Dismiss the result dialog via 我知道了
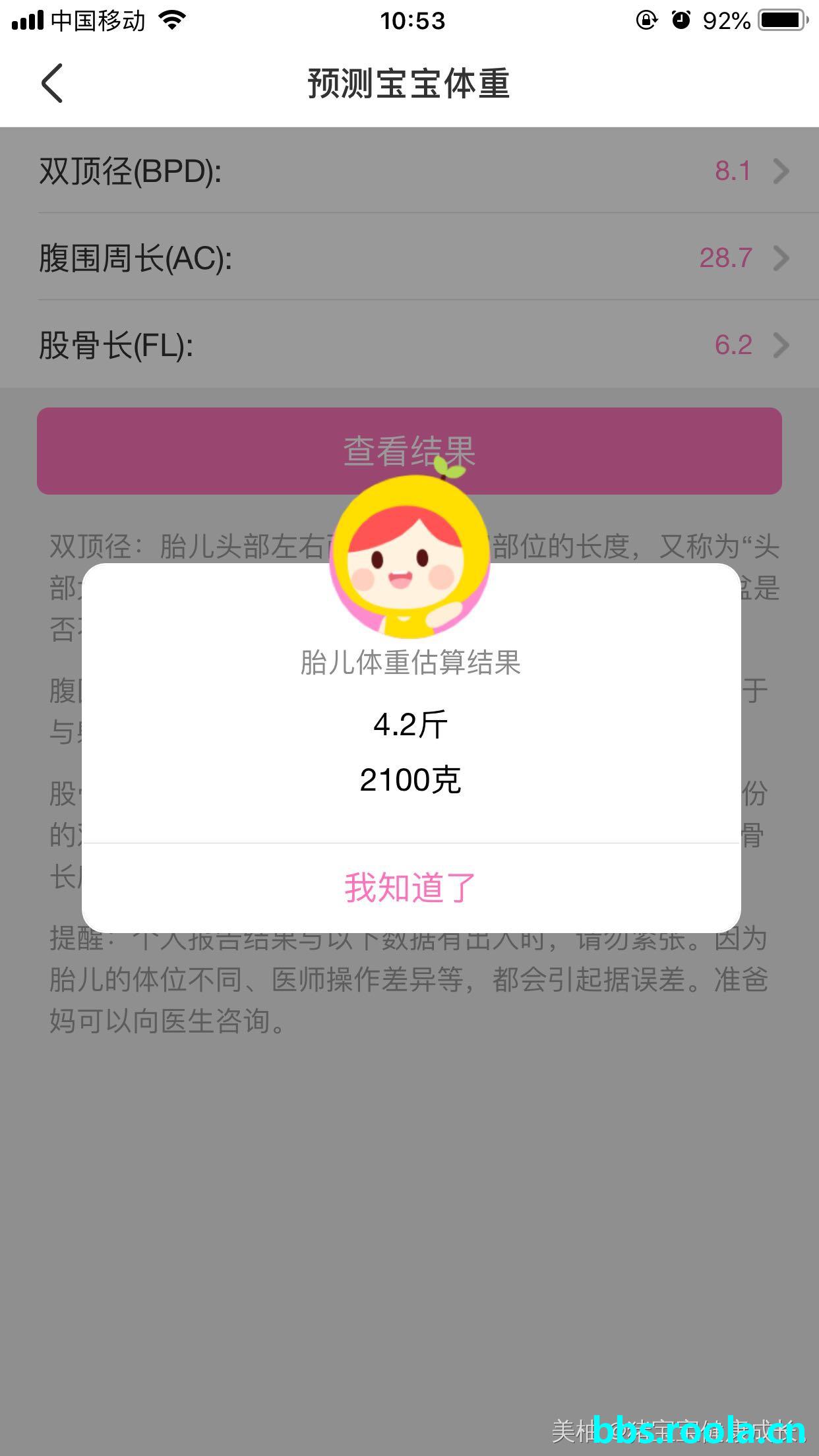Image resolution: width=819 pixels, height=1456 pixels. pyautogui.click(x=410, y=888)
